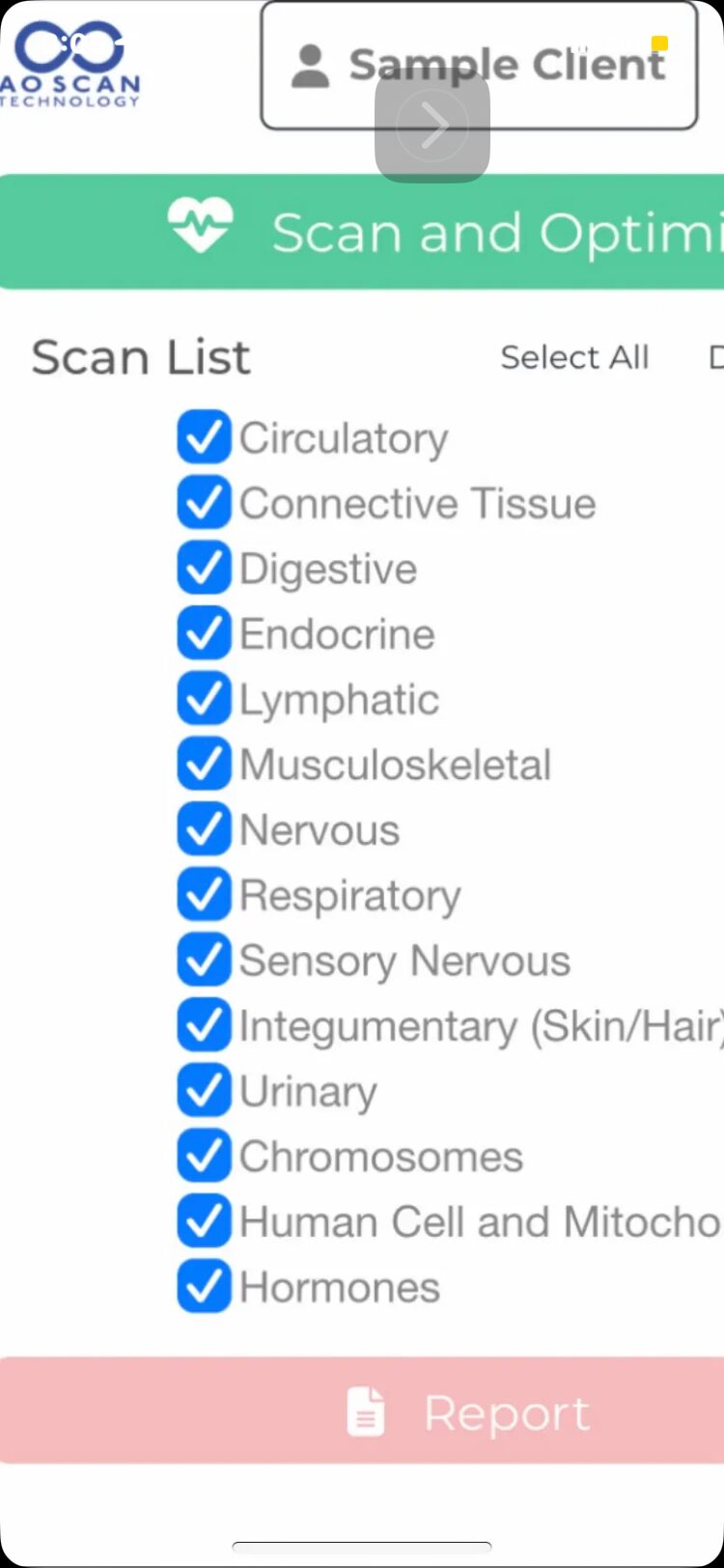Choose Select All for the scan list
This screenshot has width=724, height=1568.
574,357
